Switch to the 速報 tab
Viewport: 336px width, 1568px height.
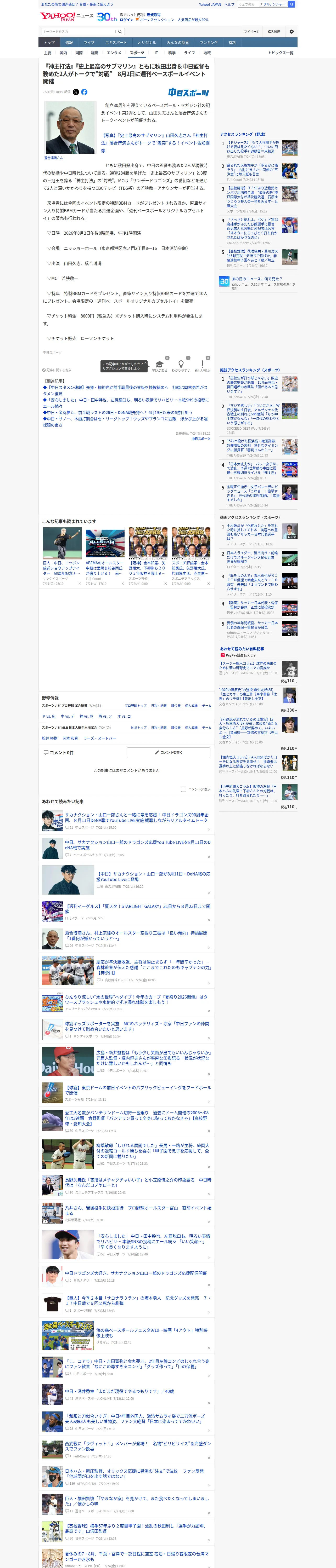[69, 43]
